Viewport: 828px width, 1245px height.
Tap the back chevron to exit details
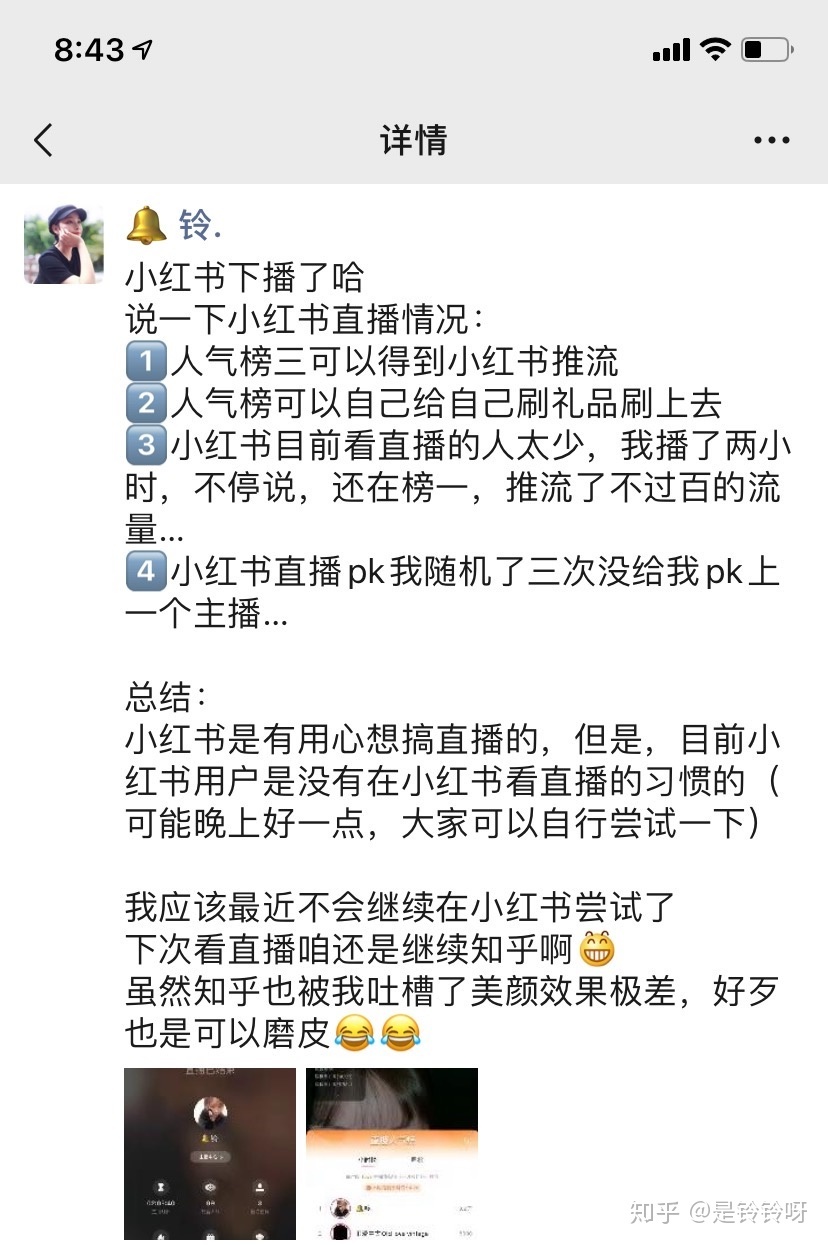[x=42, y=140]
